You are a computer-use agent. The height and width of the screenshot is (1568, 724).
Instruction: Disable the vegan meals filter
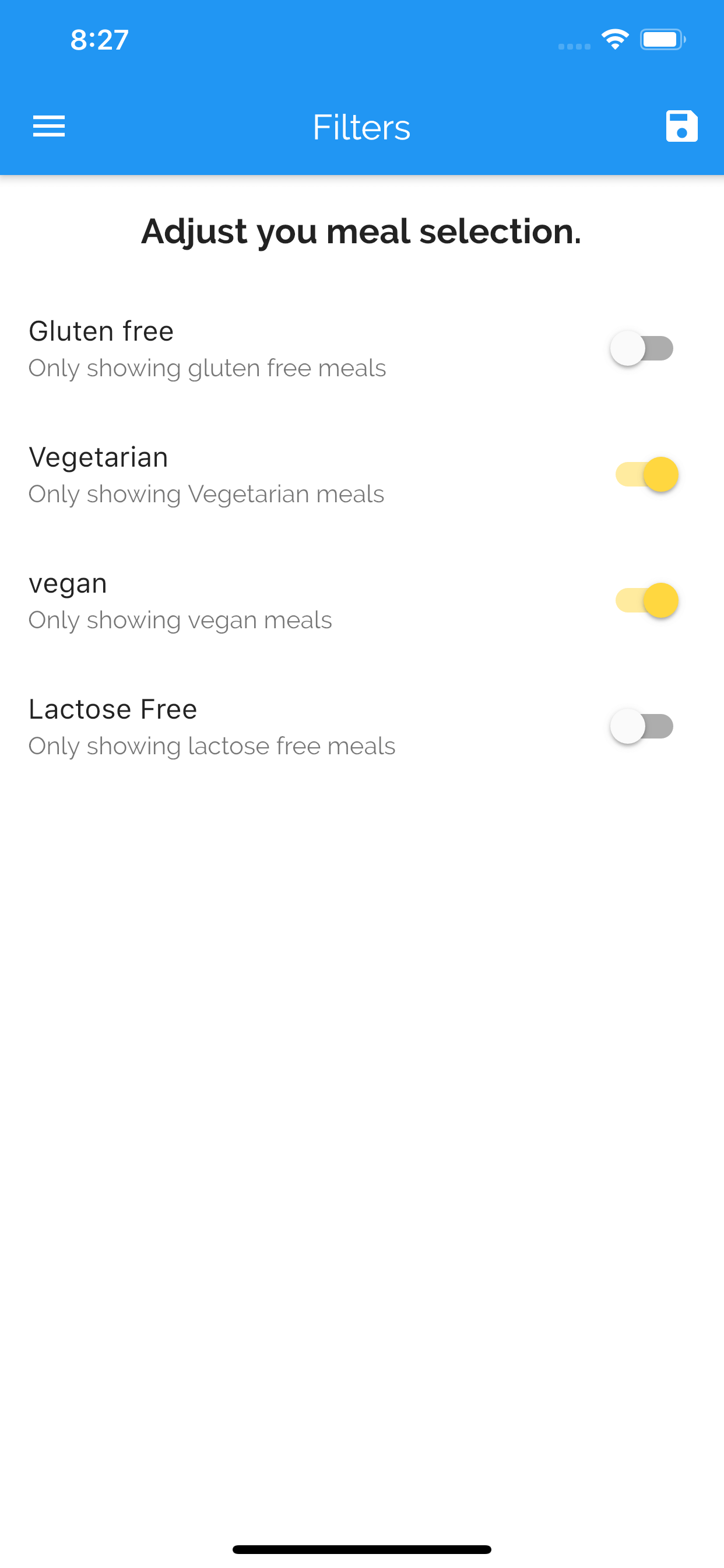point(646,600)
